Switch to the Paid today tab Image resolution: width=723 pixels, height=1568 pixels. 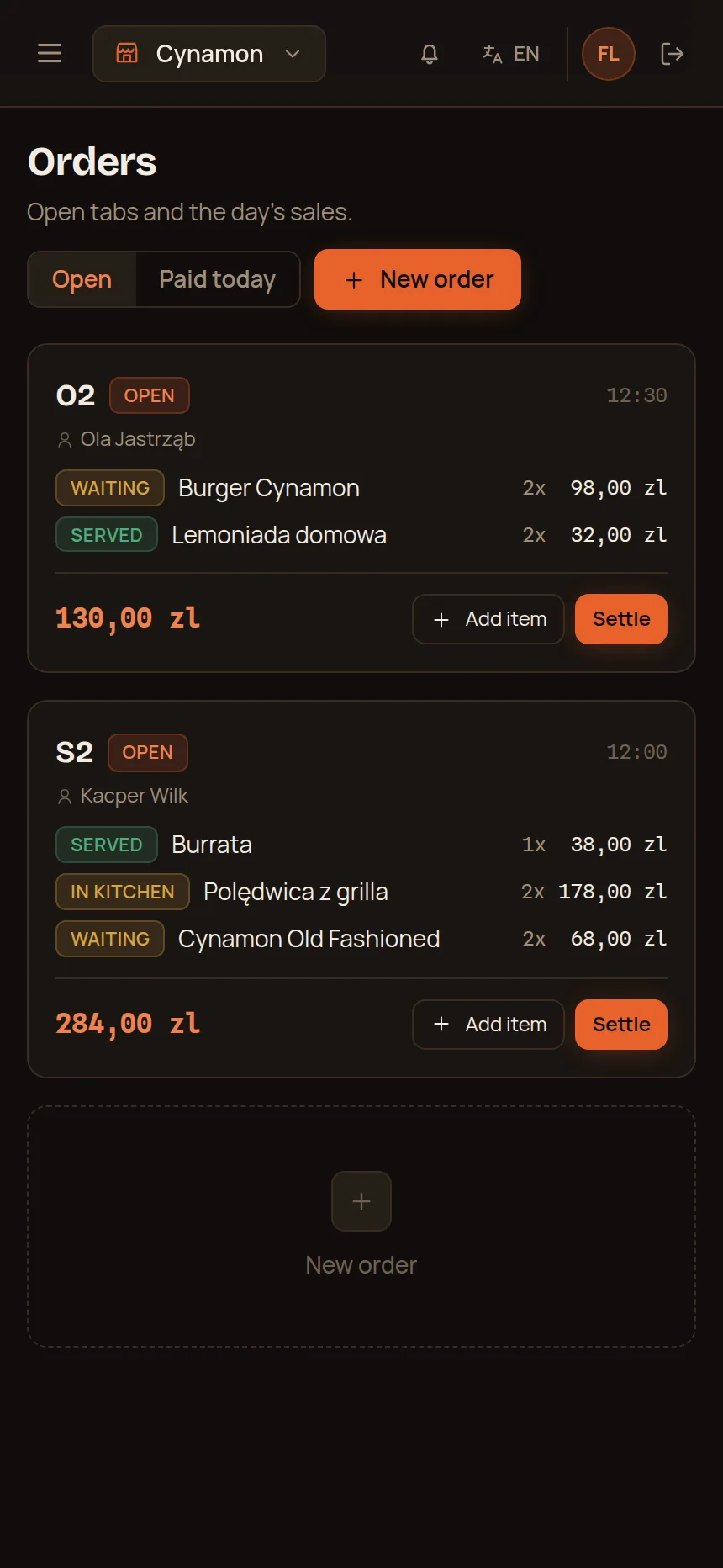(x=218, y=279)
